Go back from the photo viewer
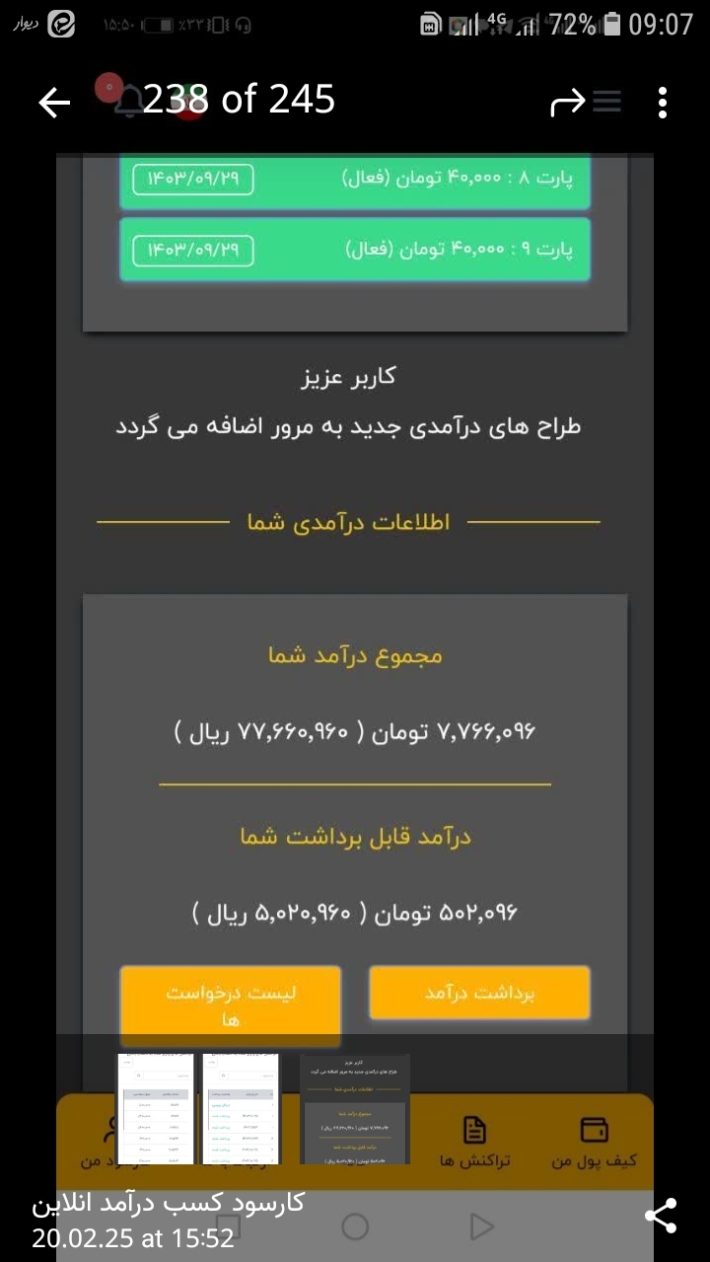Screen dimensions: 710x1262 tap(55, 102)
